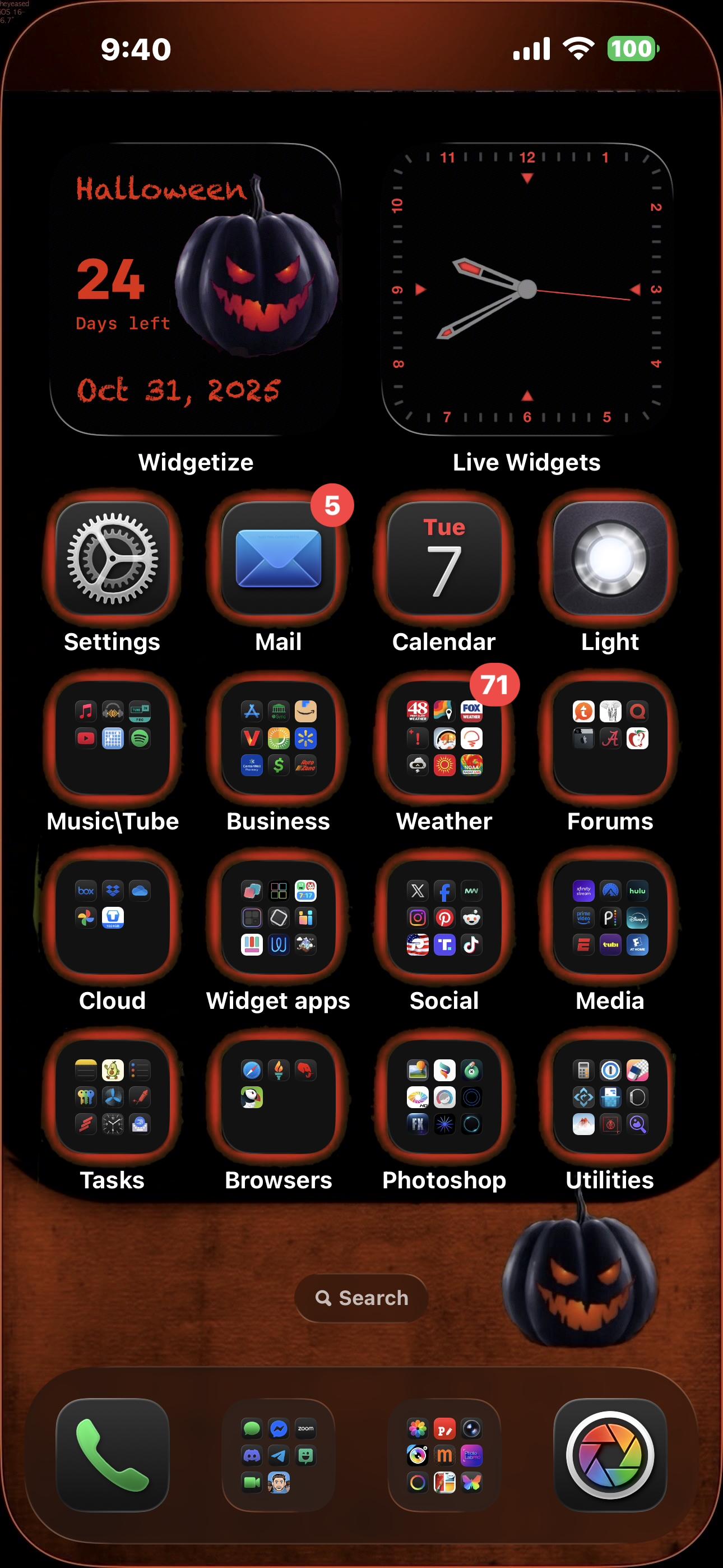Open the analog clock widget

click(527, 289)
